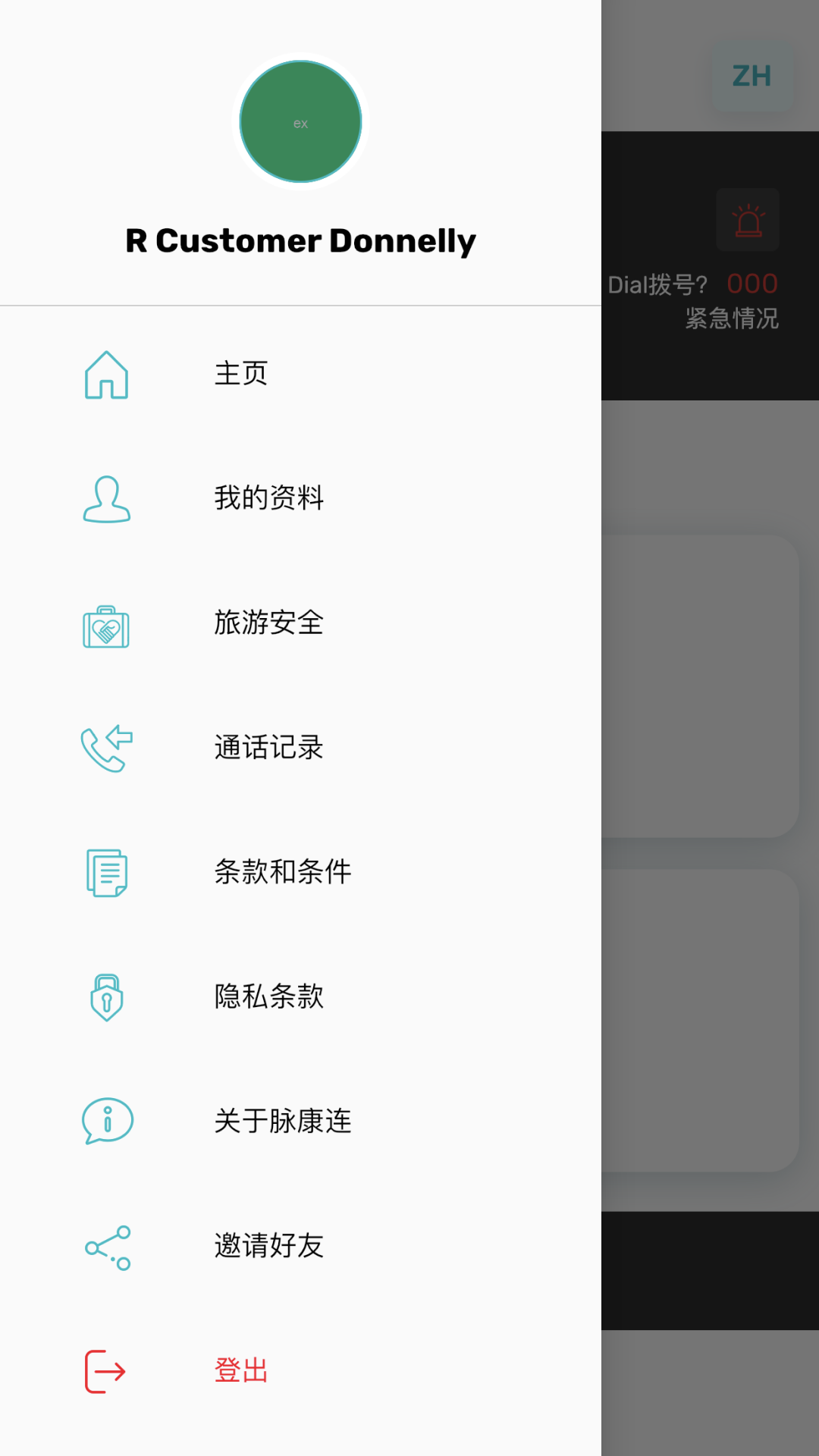Click the green profile avatar

click(x=300, y=121)
